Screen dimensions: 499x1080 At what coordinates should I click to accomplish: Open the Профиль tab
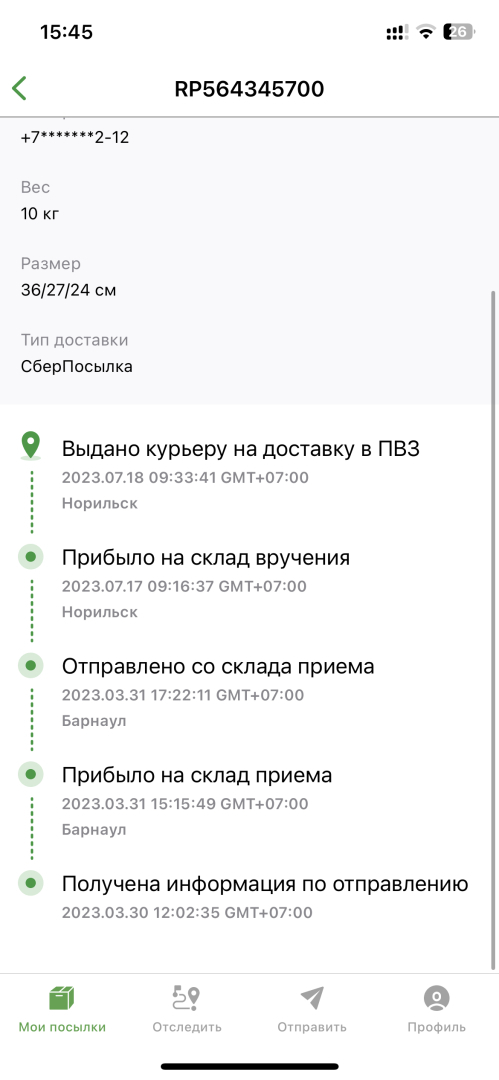(x=436, y=1009)
